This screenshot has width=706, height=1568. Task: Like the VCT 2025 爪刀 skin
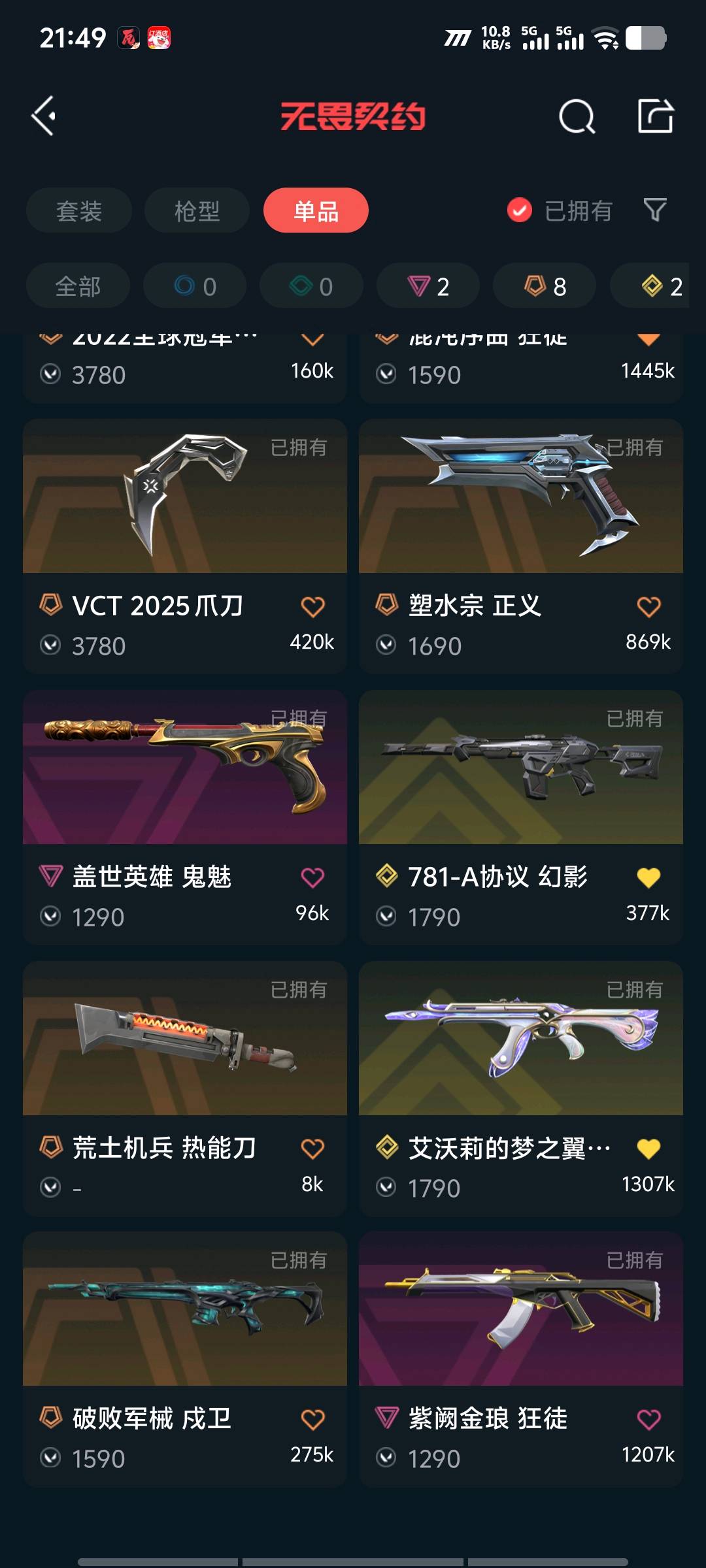coord(312,607)
